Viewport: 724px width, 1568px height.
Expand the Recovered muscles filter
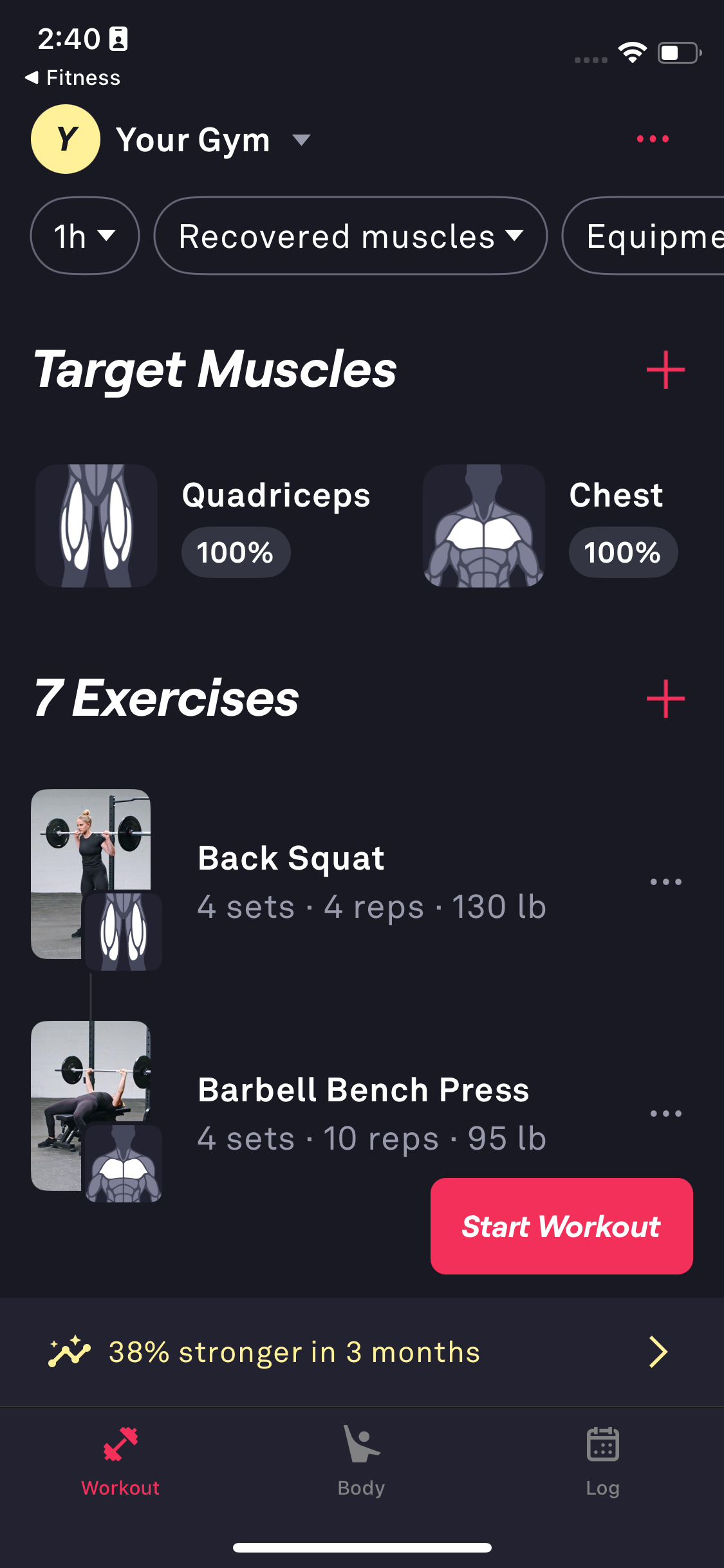tap(350, 236)
